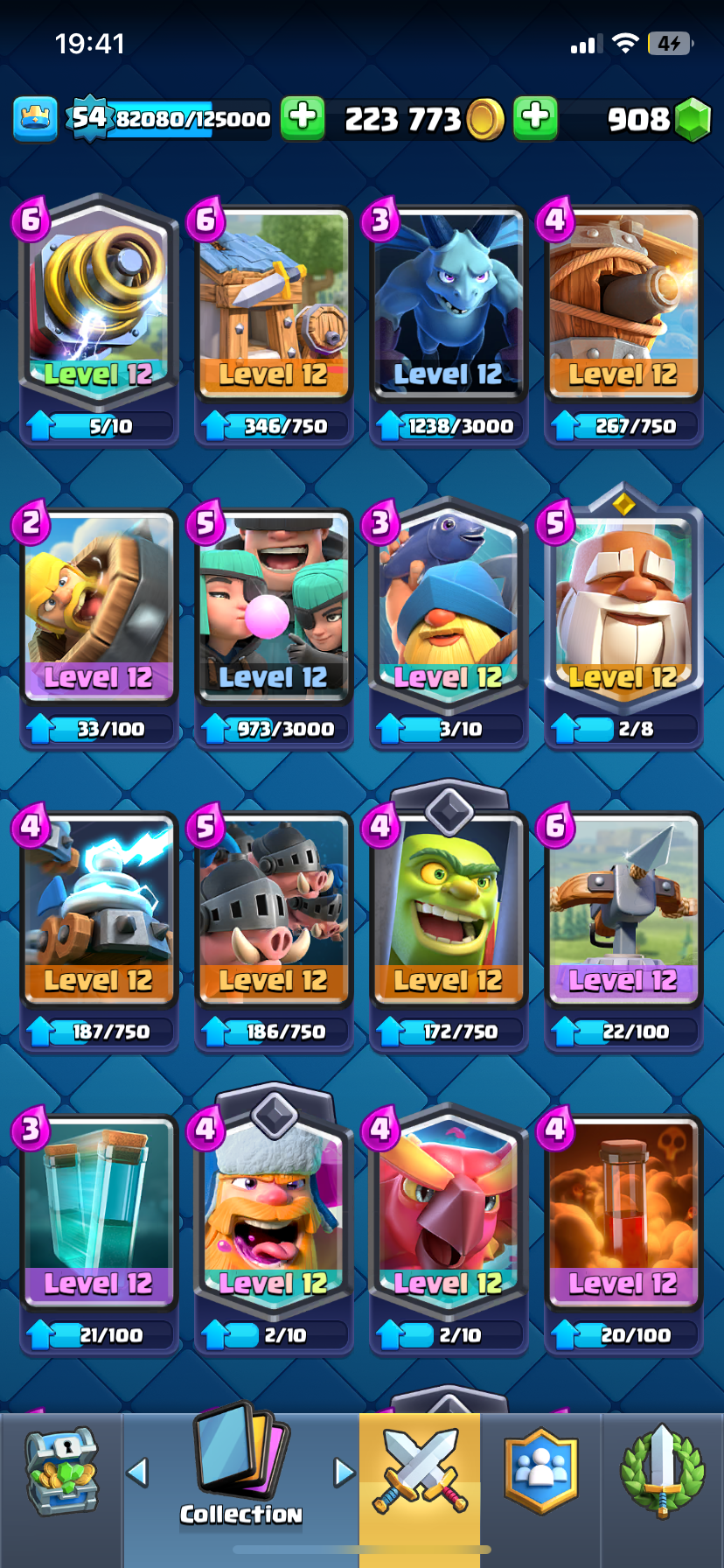Select the Fisherman card

pos(449,605)
